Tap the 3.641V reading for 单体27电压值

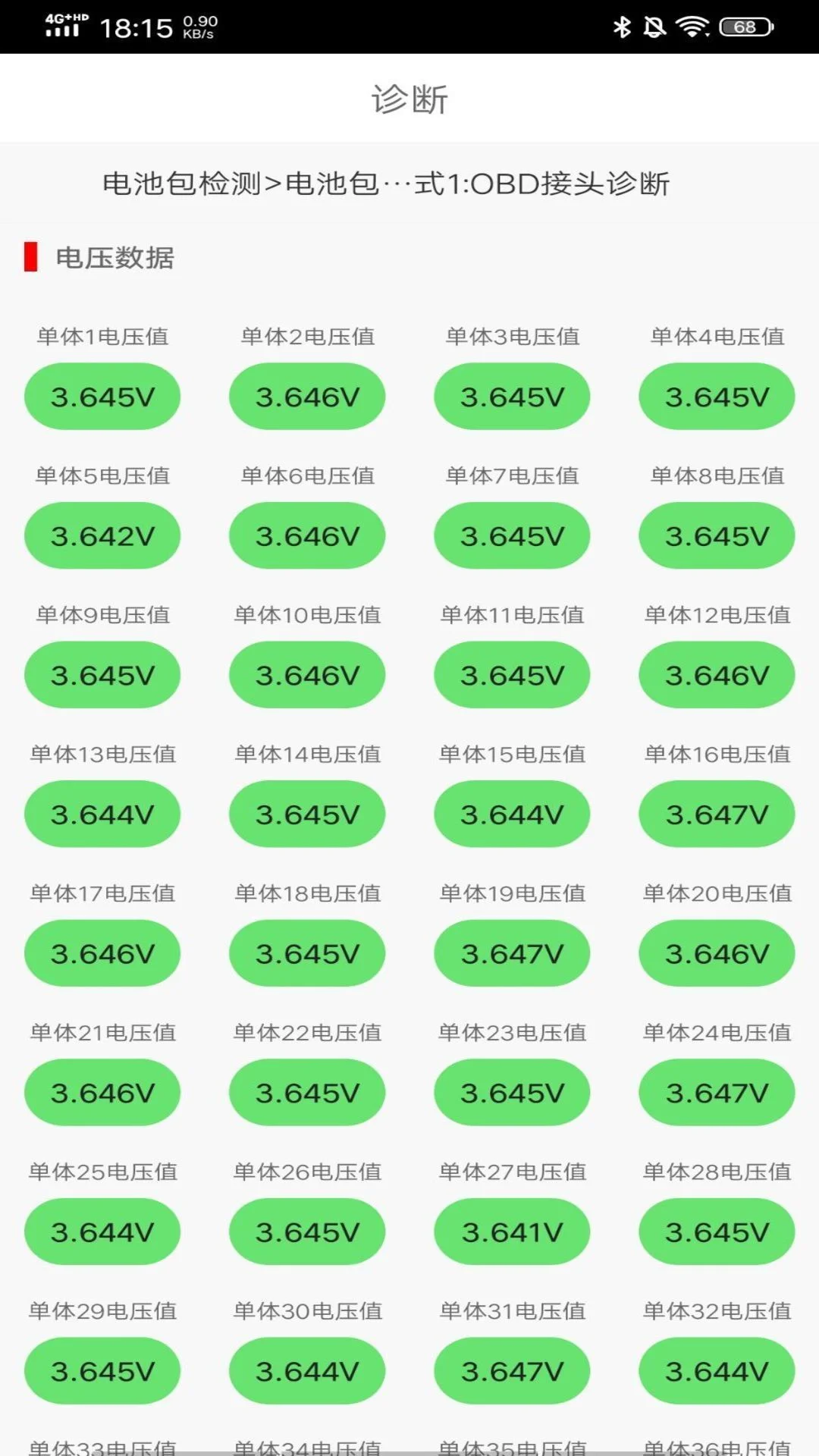point(511,1232)
